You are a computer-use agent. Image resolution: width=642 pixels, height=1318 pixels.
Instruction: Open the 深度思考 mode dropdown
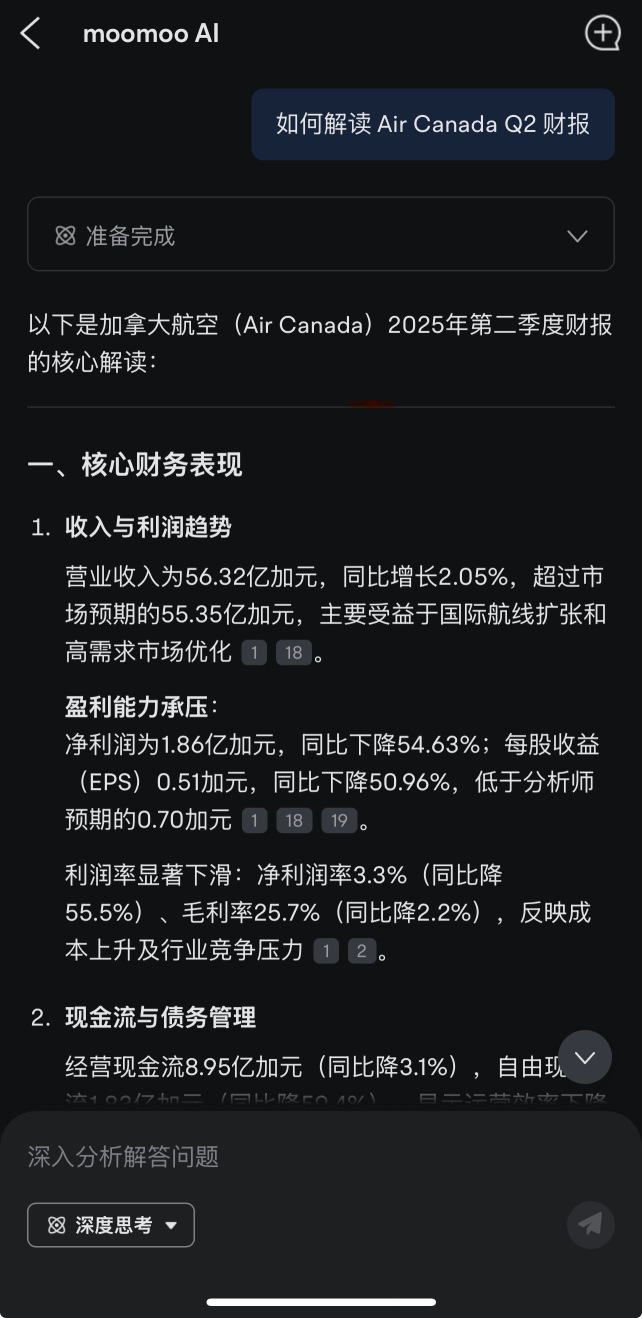point(111,1225)
